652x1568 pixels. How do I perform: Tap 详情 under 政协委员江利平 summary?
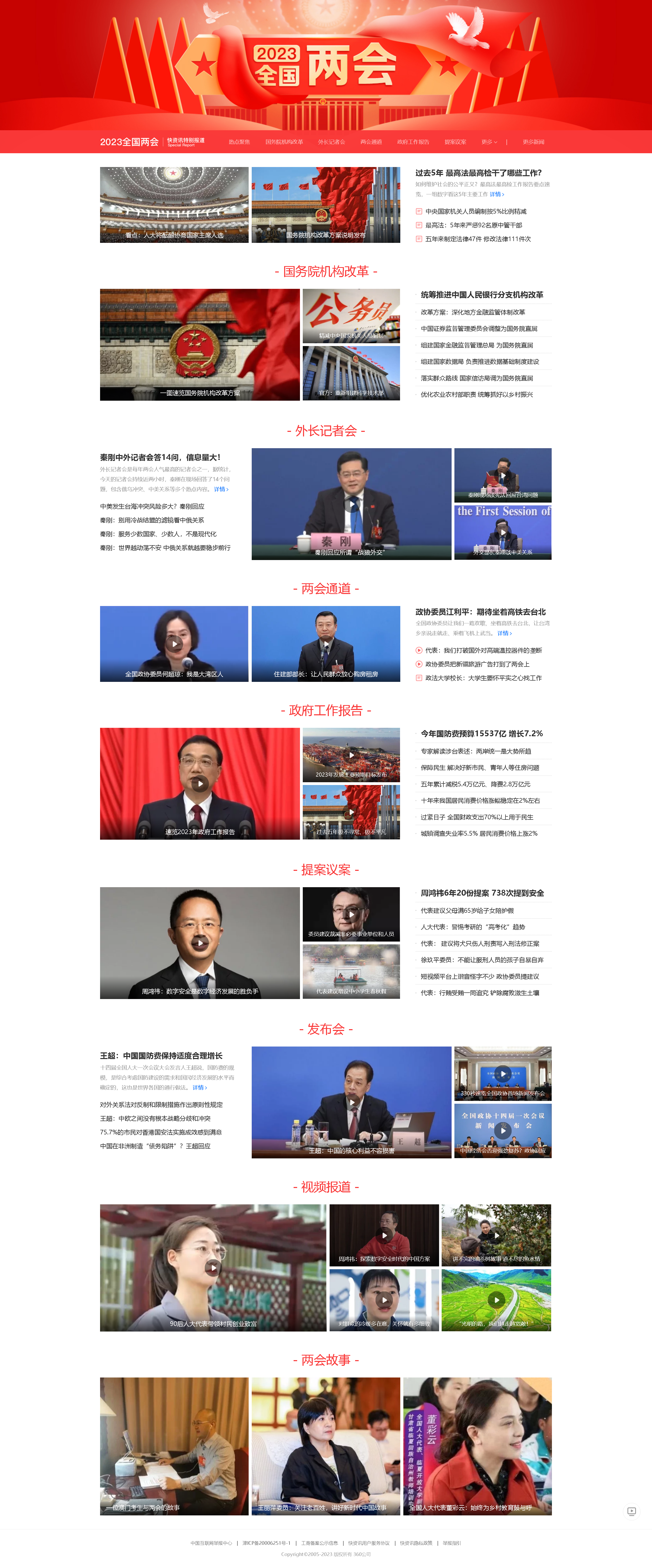pos(504,633)
